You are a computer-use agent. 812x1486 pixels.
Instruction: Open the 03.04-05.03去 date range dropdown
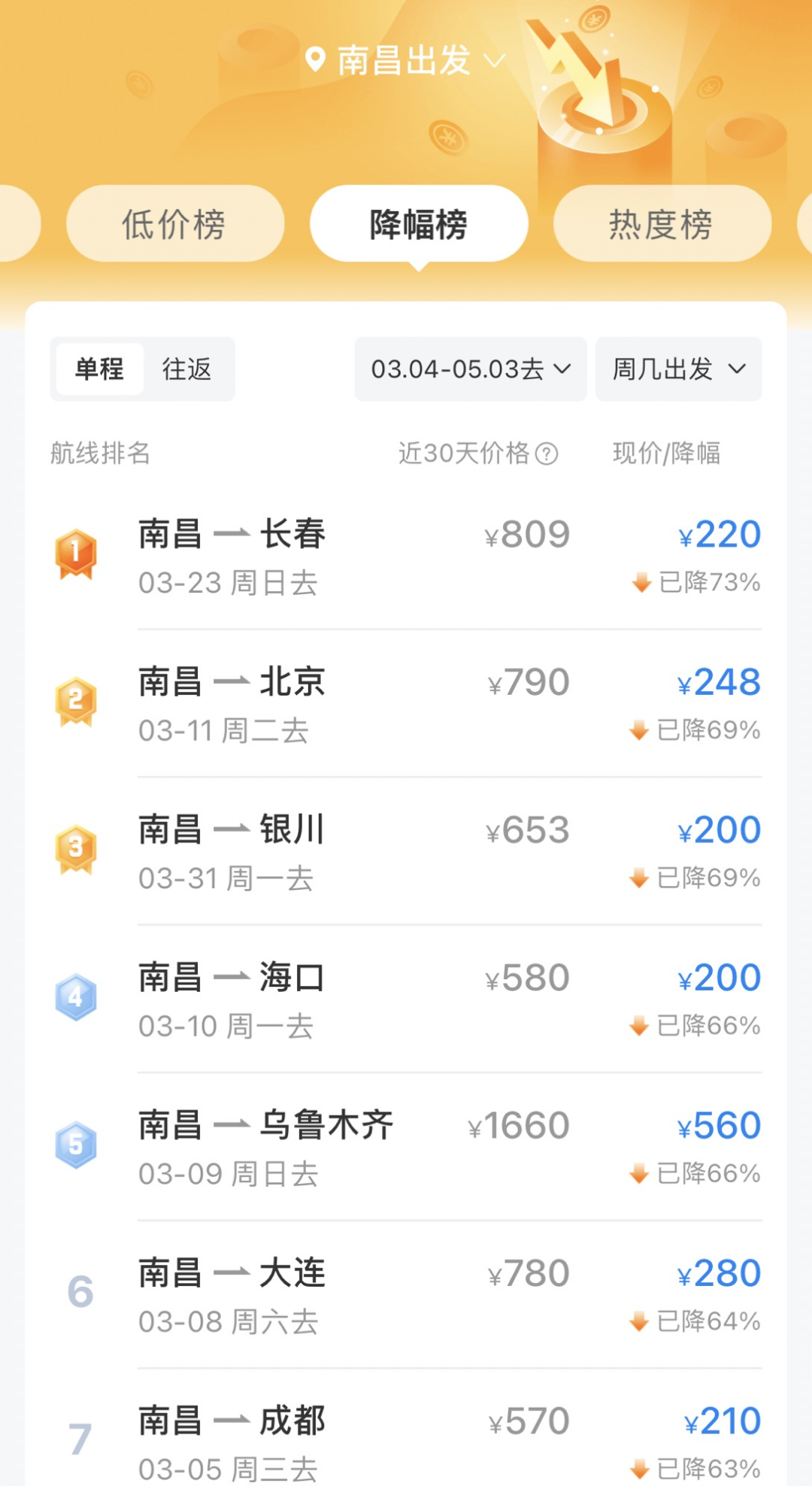pyautogui.click(x=471, y=369)
